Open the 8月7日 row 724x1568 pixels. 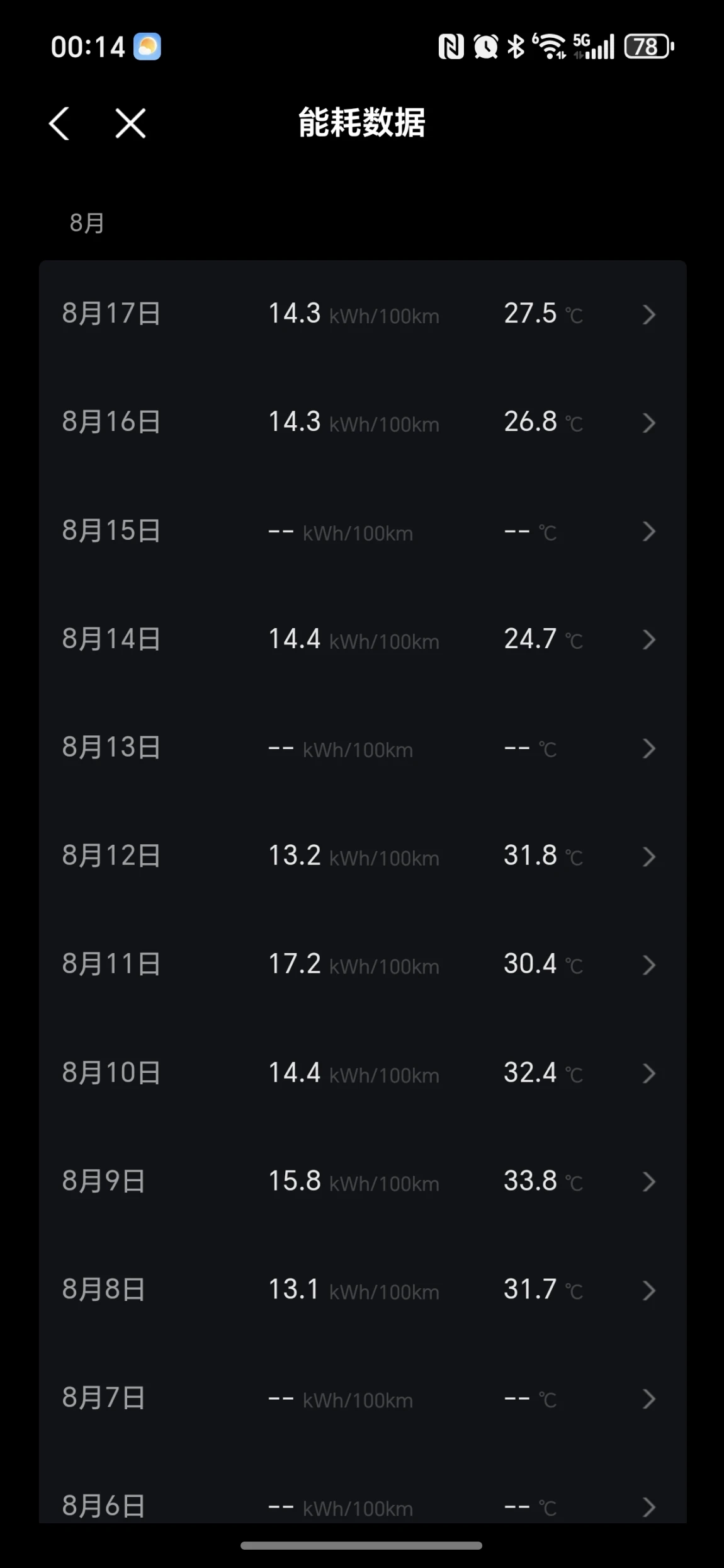pyautogui.click(x=363, y=1397)
